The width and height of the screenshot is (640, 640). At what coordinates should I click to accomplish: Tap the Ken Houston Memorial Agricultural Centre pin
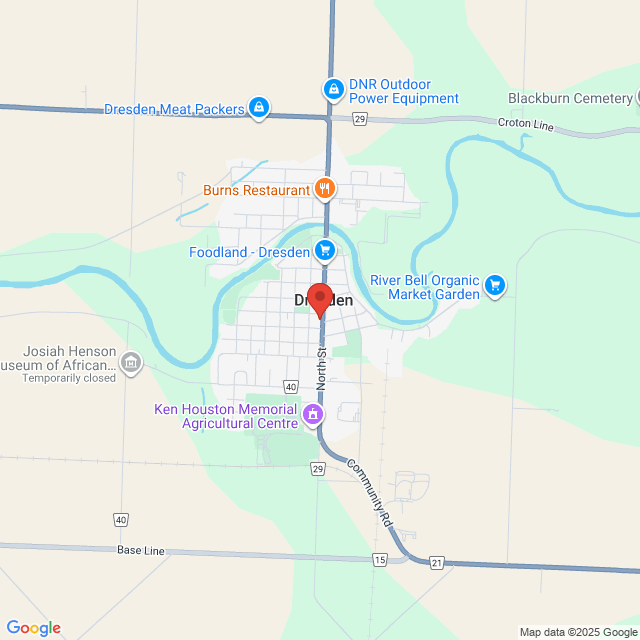click(313, 413)
